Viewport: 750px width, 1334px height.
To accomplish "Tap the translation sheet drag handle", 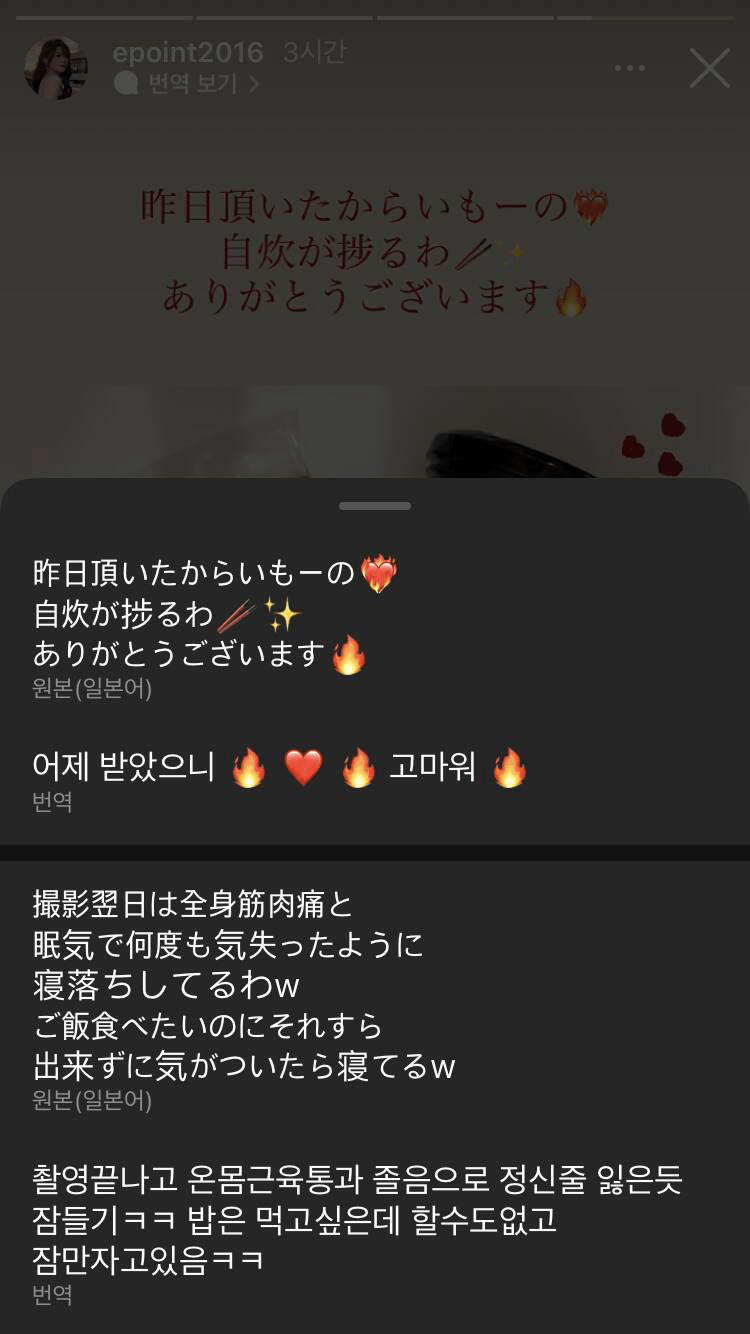I will point(375,506).
